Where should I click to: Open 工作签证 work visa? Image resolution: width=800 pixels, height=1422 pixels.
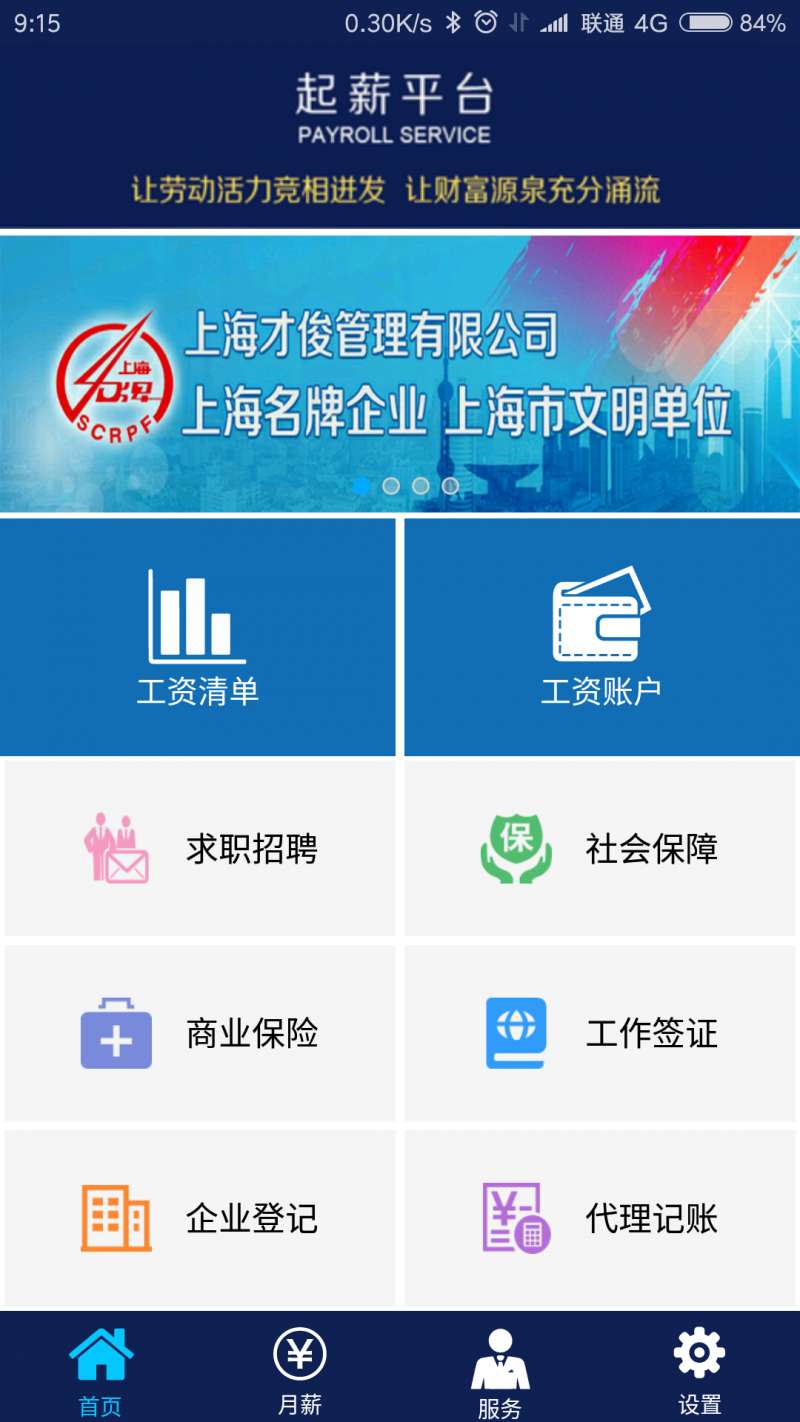(x=601, y=1033)
